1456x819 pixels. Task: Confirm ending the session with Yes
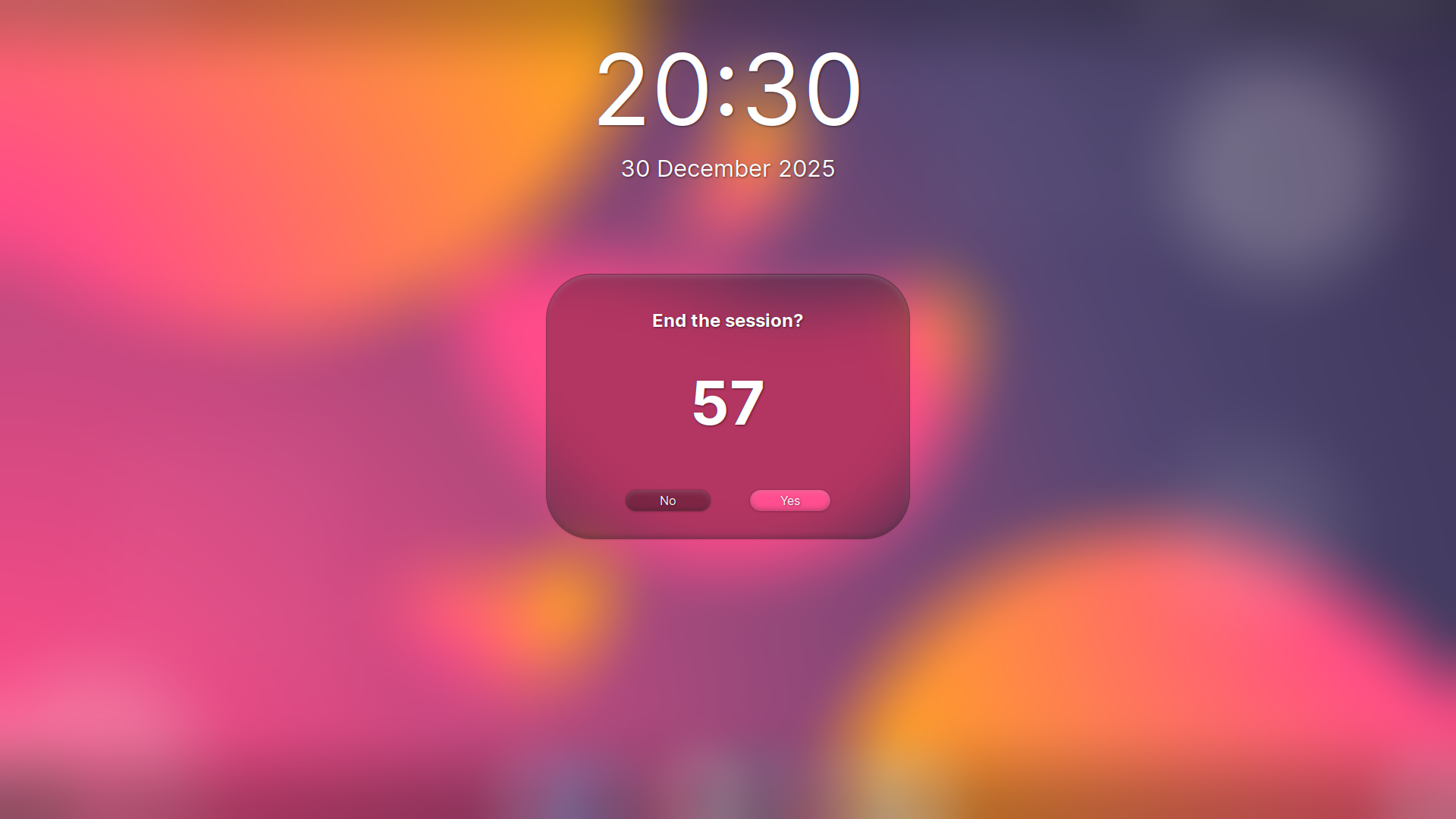(x=789, y=500)
